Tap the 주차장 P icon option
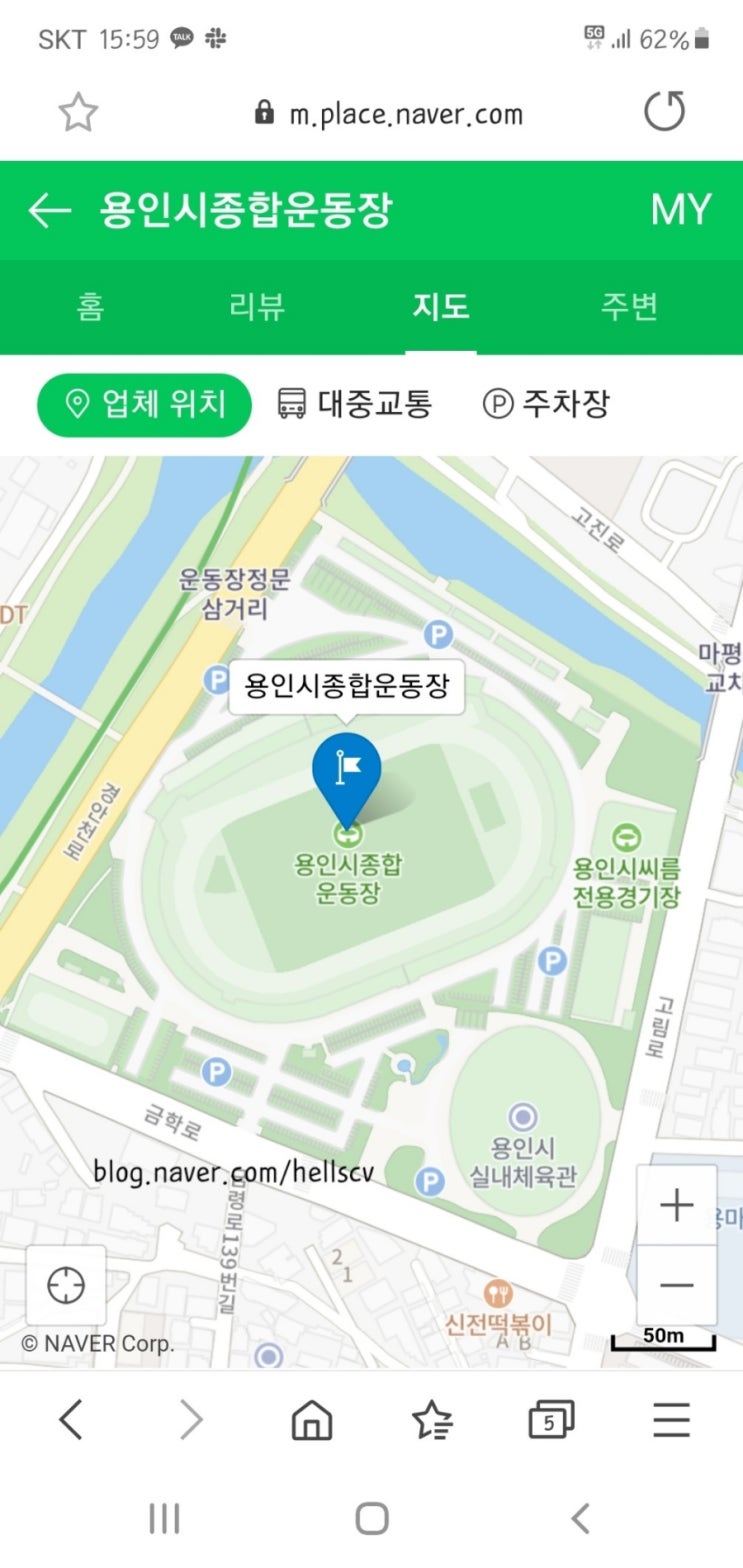Image resolution: width=743 pixels, height=1568 pixels. [x=544, y=404]
